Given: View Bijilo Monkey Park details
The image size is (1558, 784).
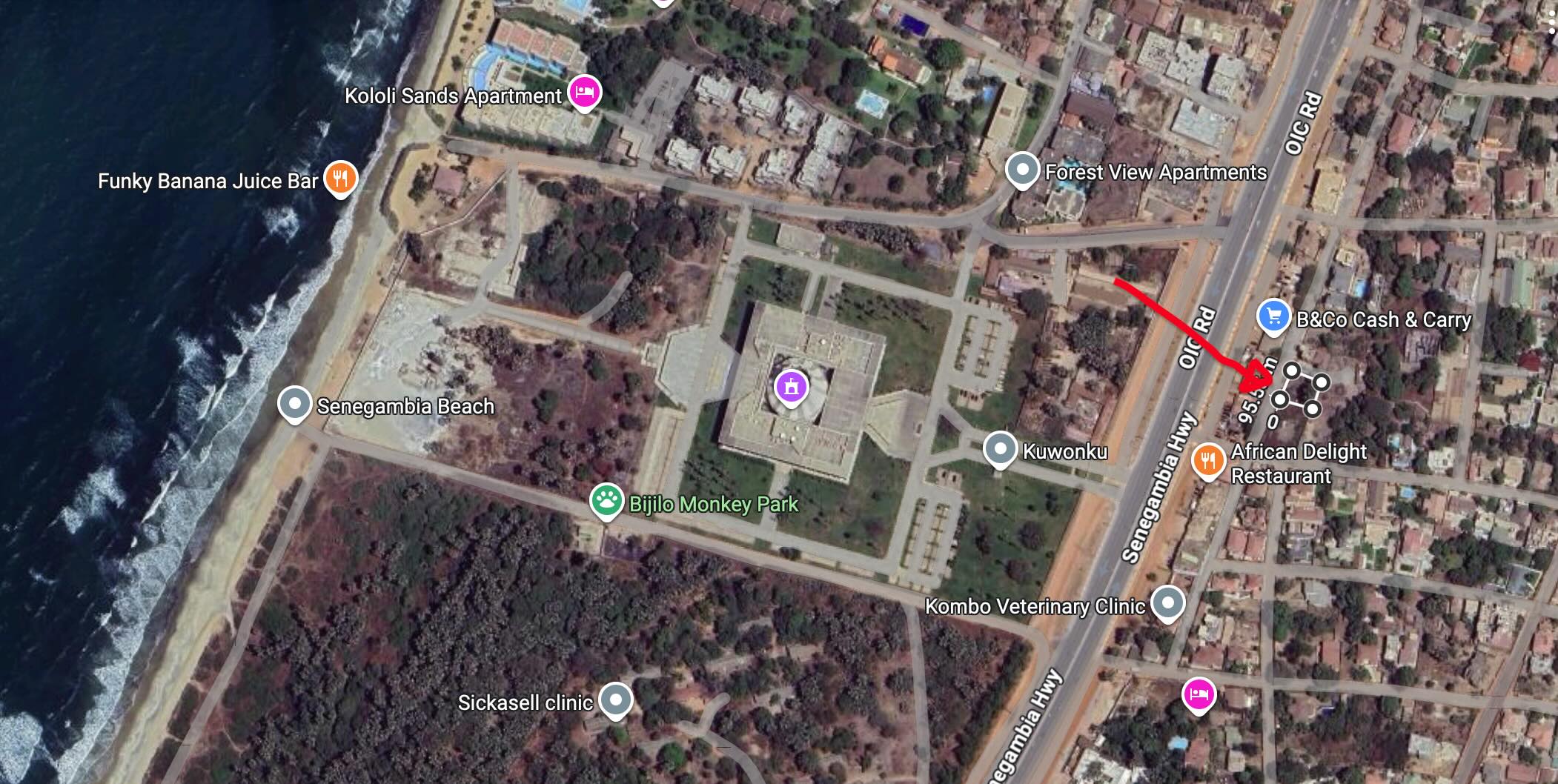Looking at the screenshot, I should click(x=607, y=502).
